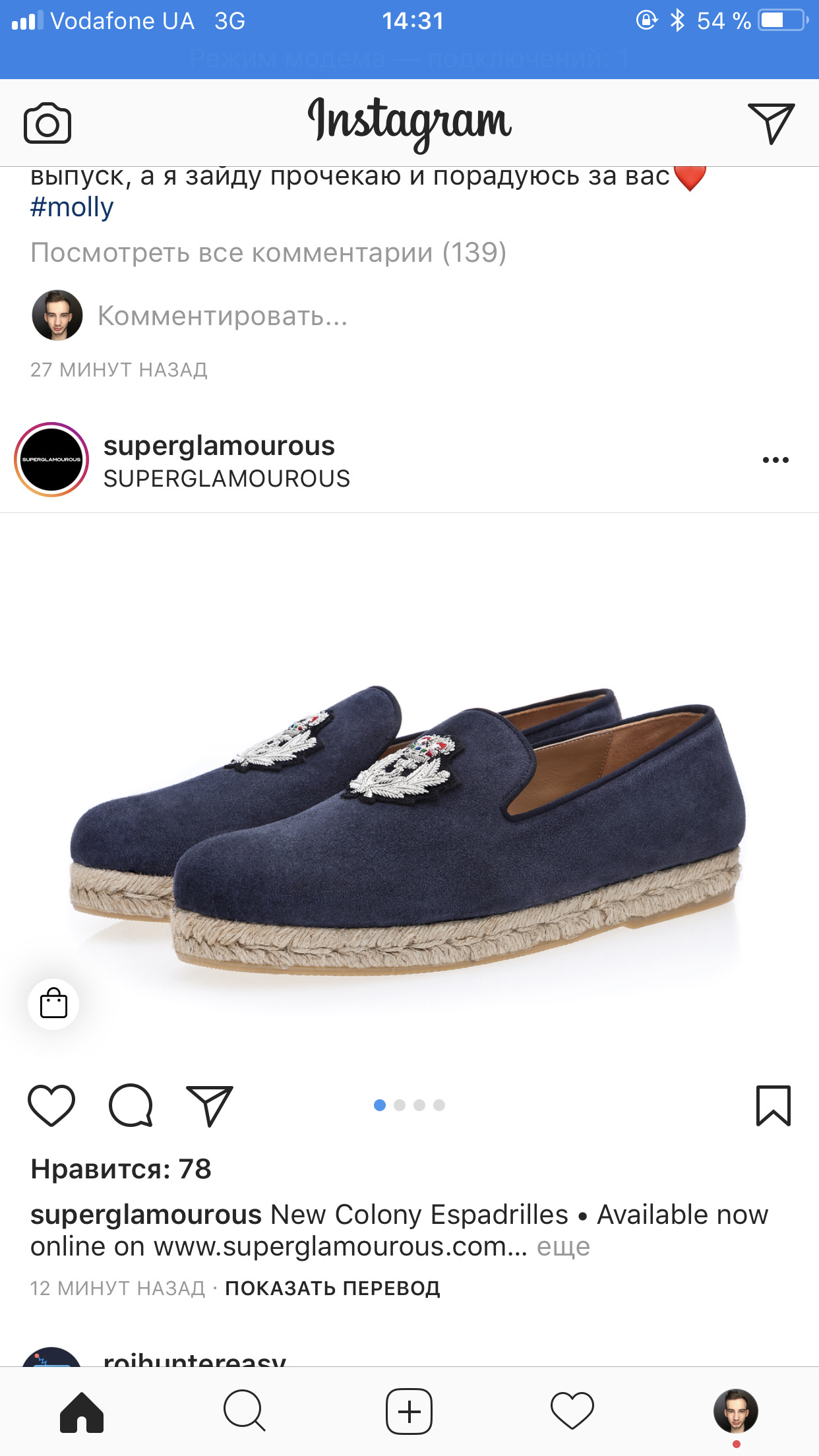This screenshot has width=819, height=1456.
Task: Open the activity heart tab
Action: click(x=572, y=1411)
